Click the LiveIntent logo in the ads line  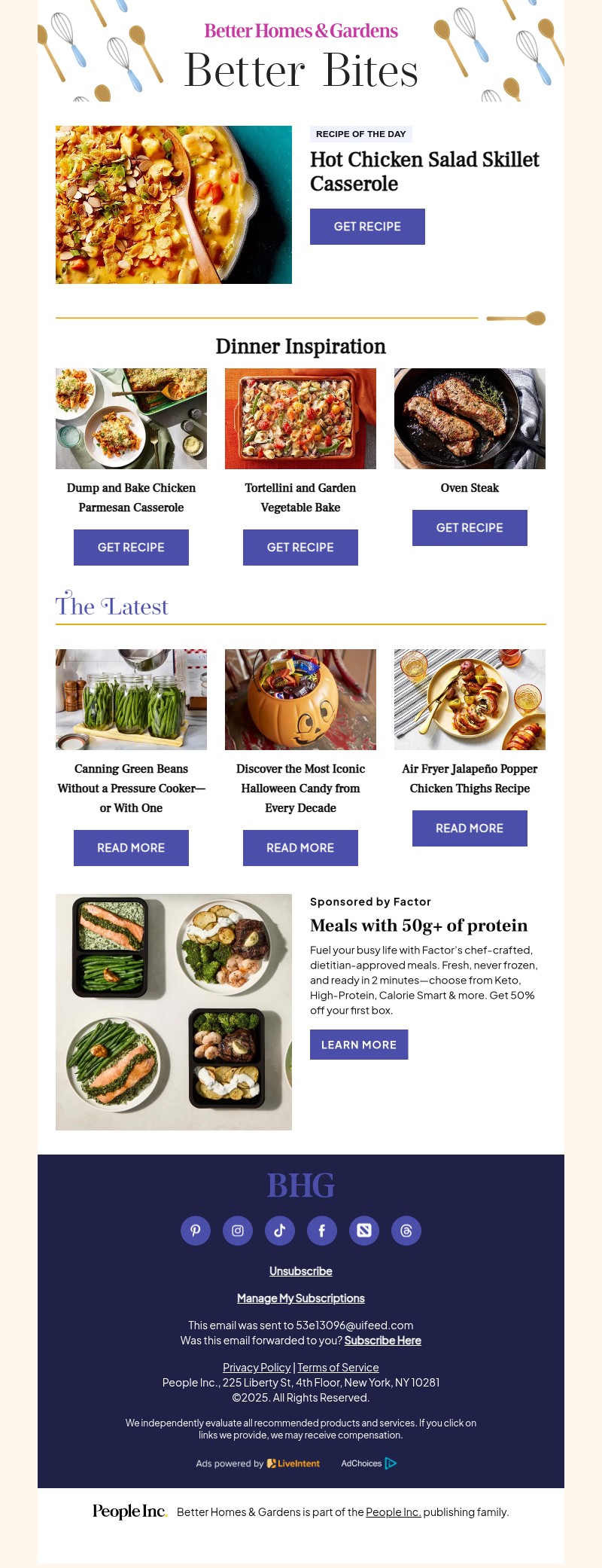point(292,1463)
